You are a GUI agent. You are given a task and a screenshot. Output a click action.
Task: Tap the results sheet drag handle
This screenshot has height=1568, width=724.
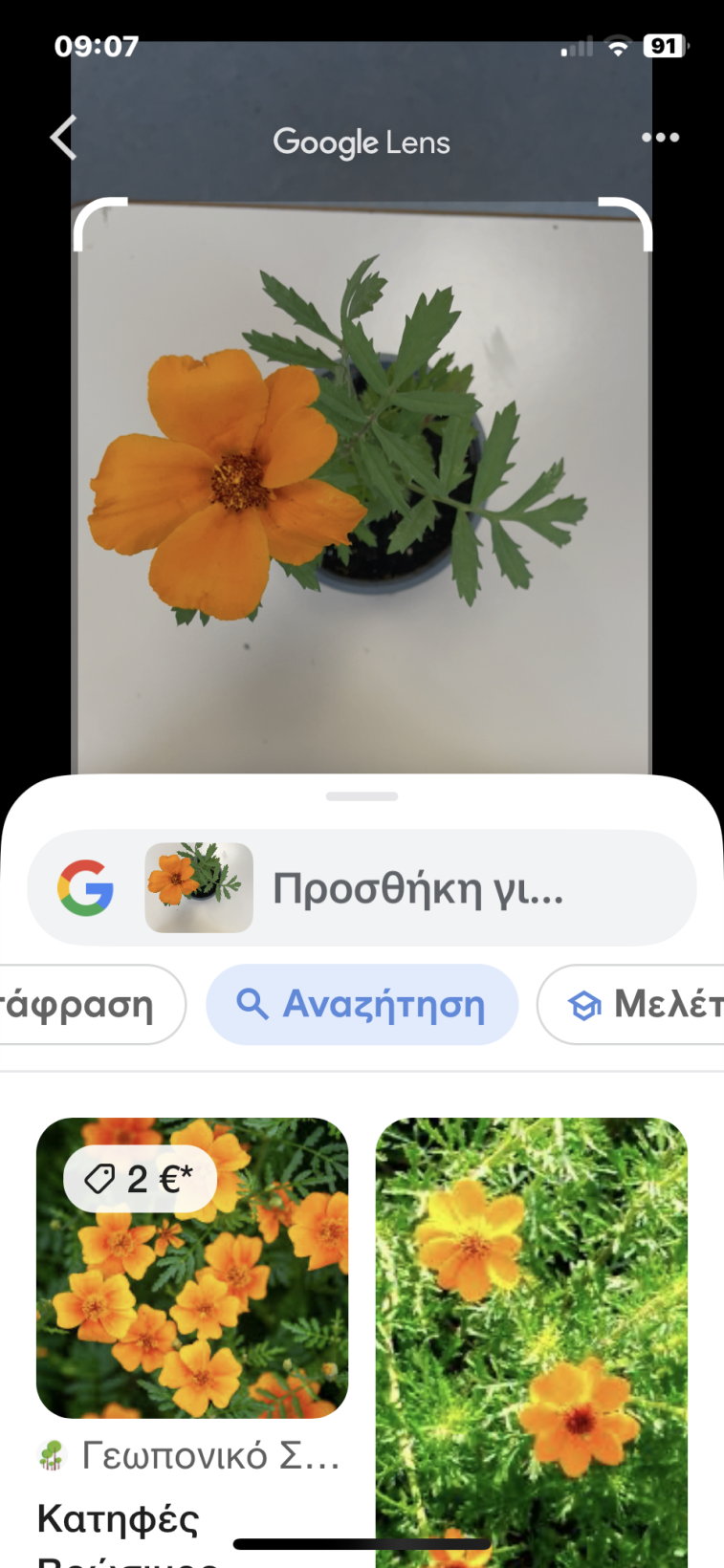(362, 795)
